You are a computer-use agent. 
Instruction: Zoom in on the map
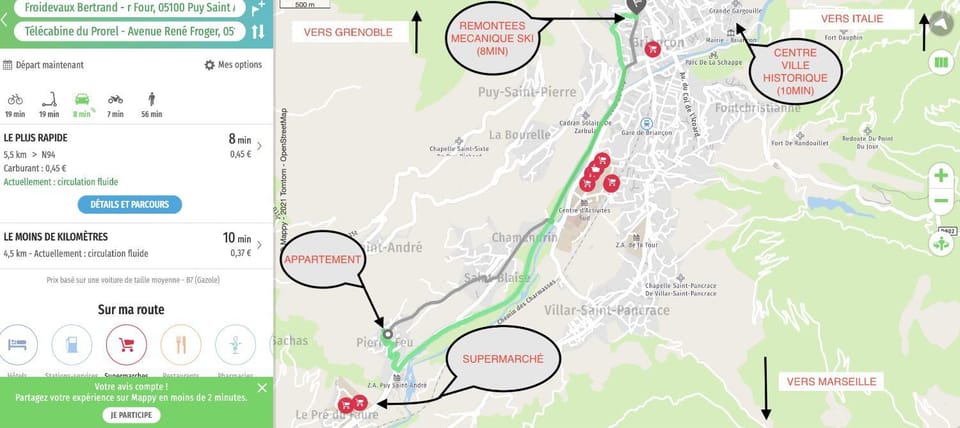(x=941, y=176)
